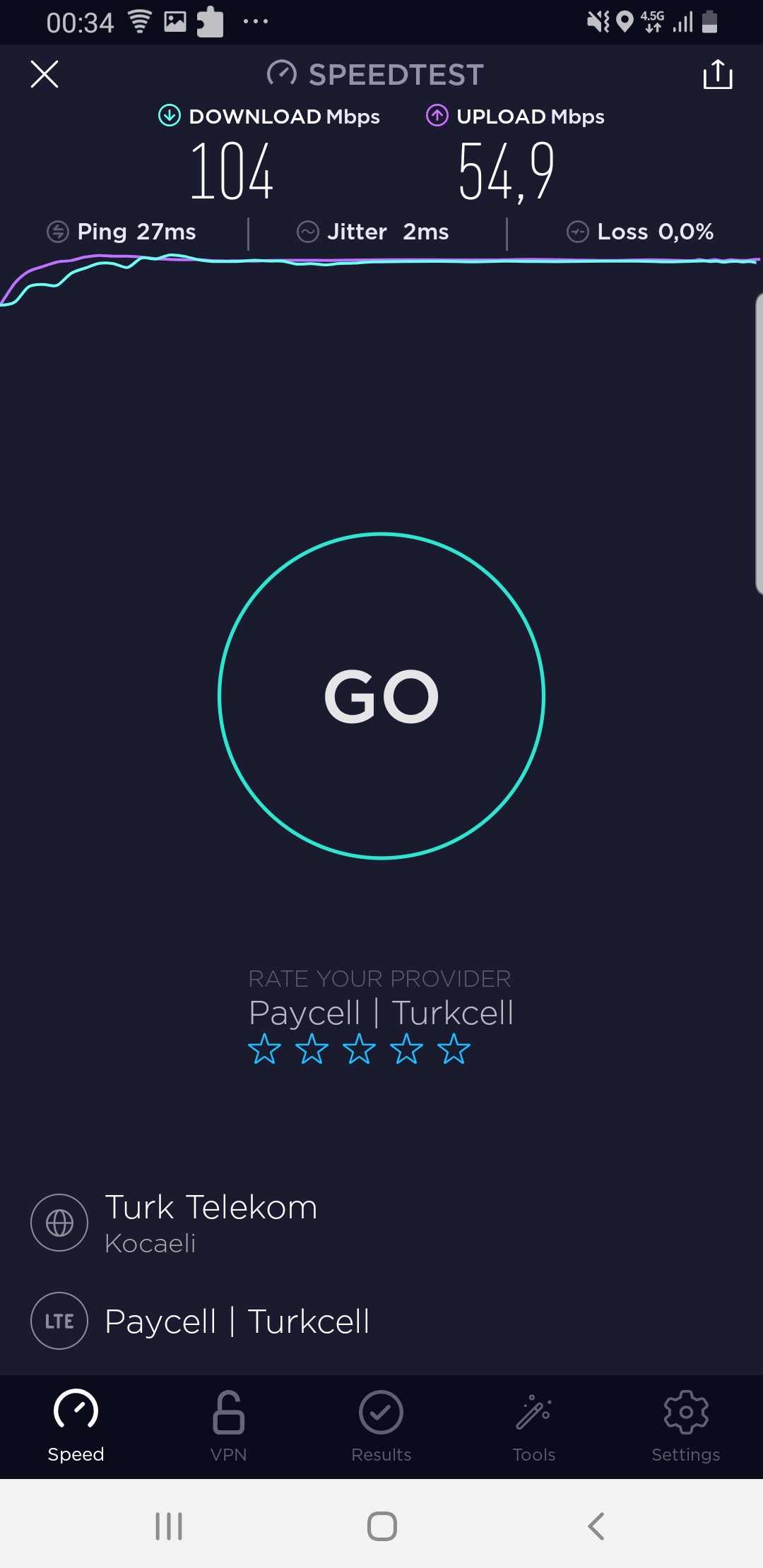This screenshot has width=763, height=1568.
Task: Open the Results tab
Action: (x=381, y=1427)
